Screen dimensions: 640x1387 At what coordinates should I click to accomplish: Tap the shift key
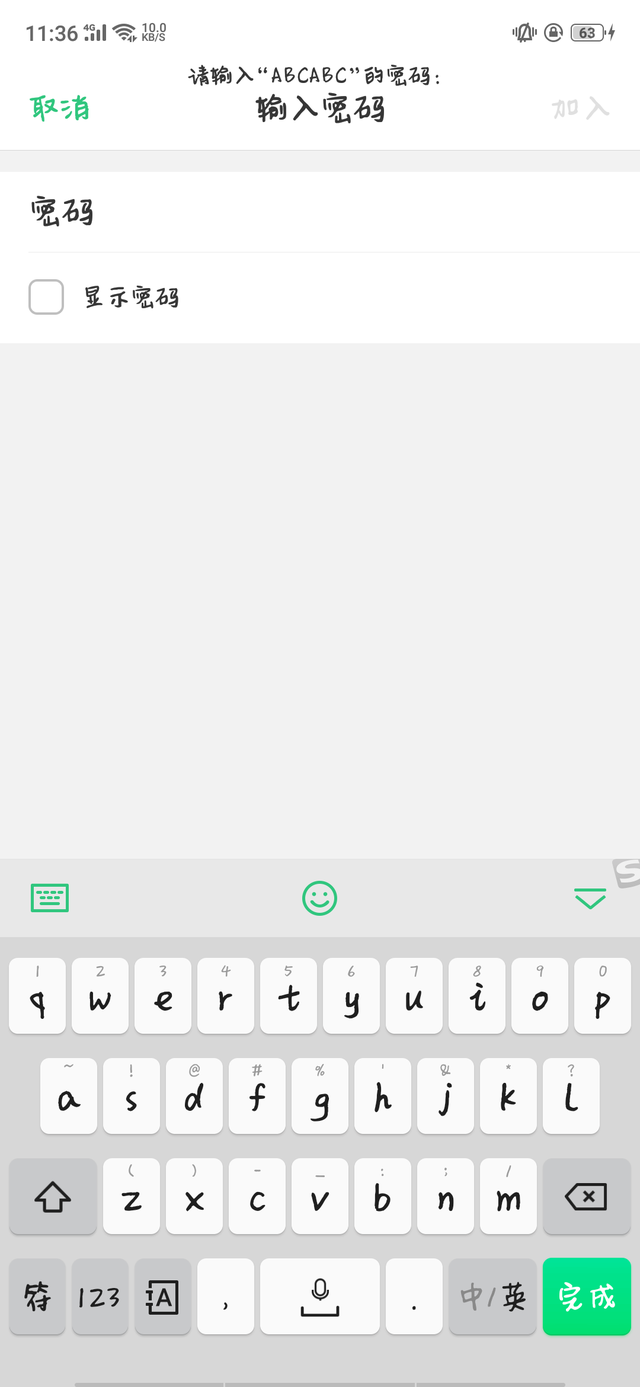[53, 1196]
